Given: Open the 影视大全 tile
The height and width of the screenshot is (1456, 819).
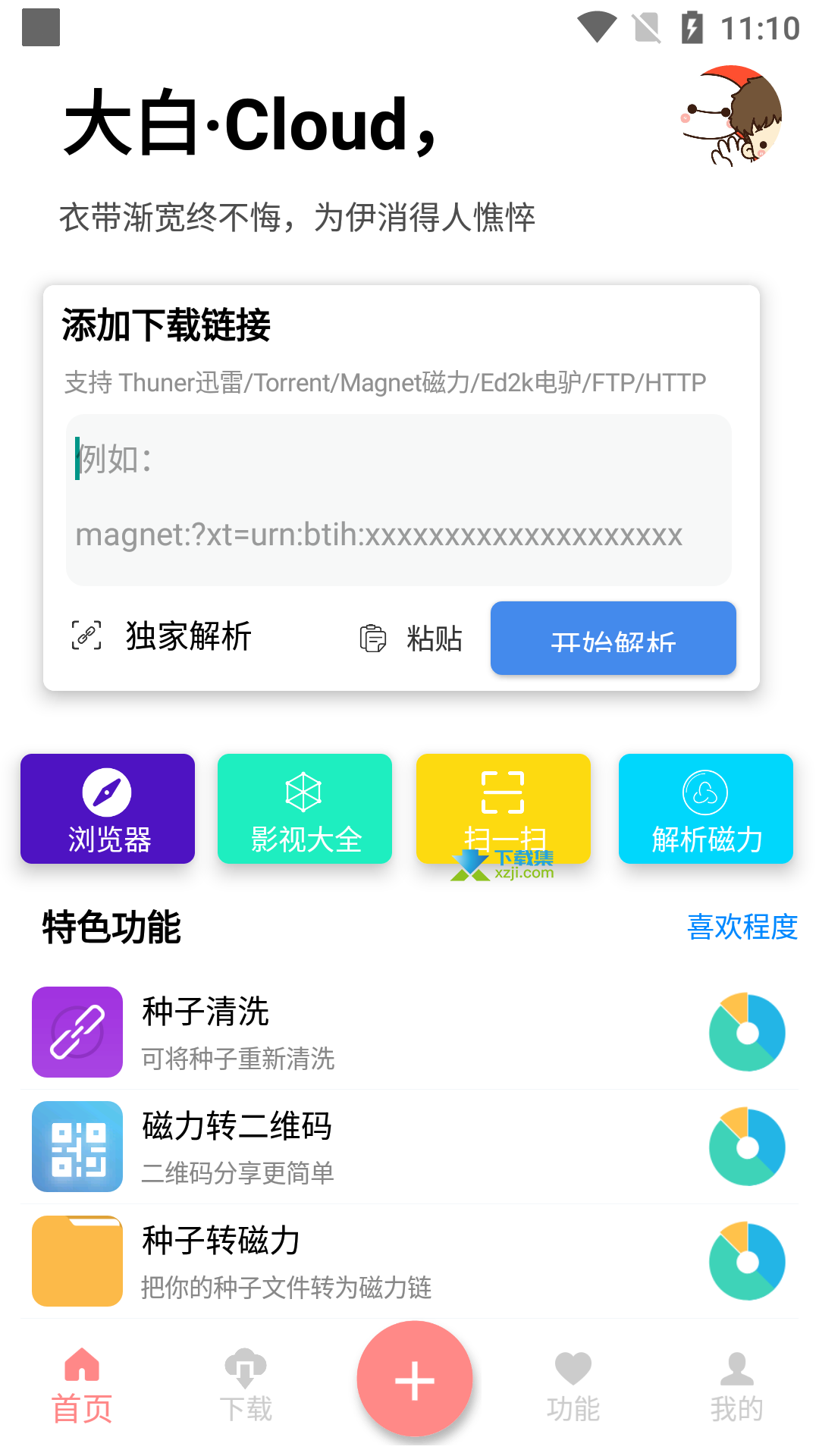Looking at the screenshot, I should tap(305, 808).
